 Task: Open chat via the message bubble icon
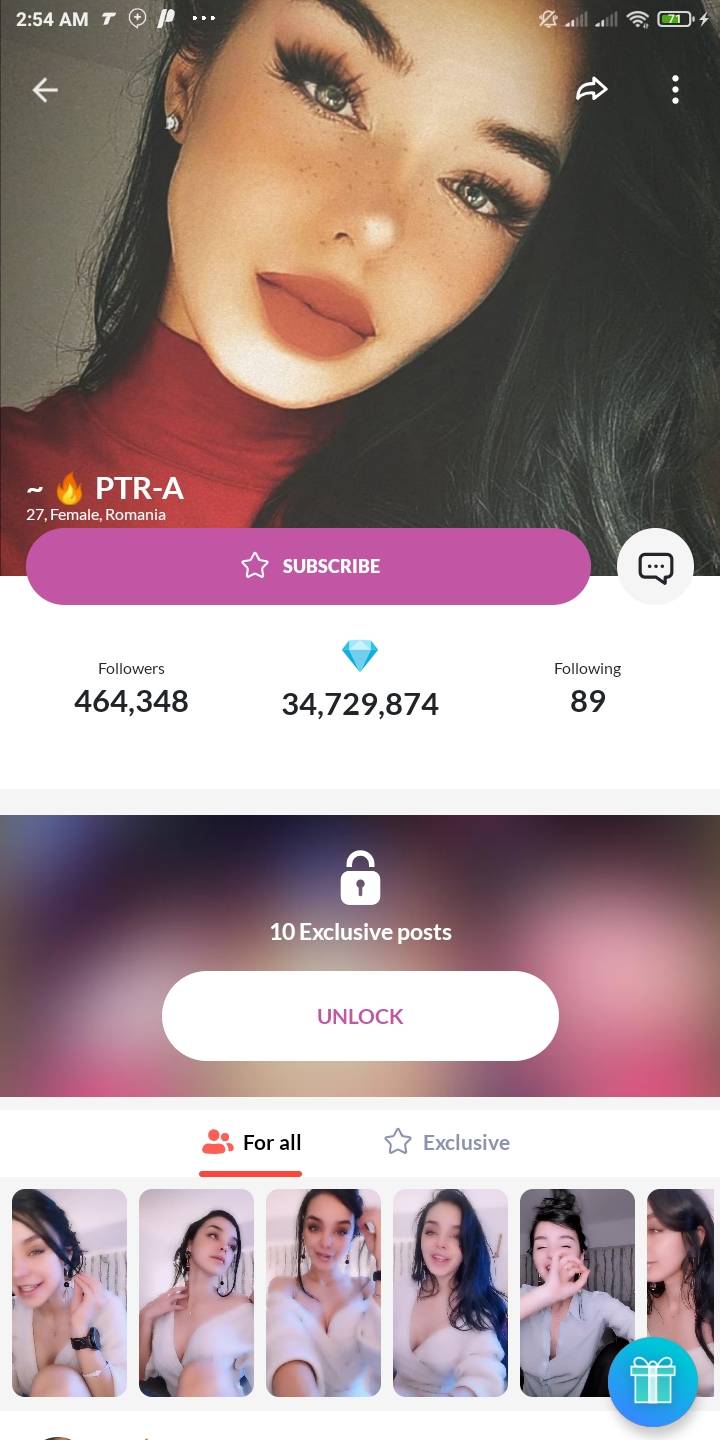point(655,567)
